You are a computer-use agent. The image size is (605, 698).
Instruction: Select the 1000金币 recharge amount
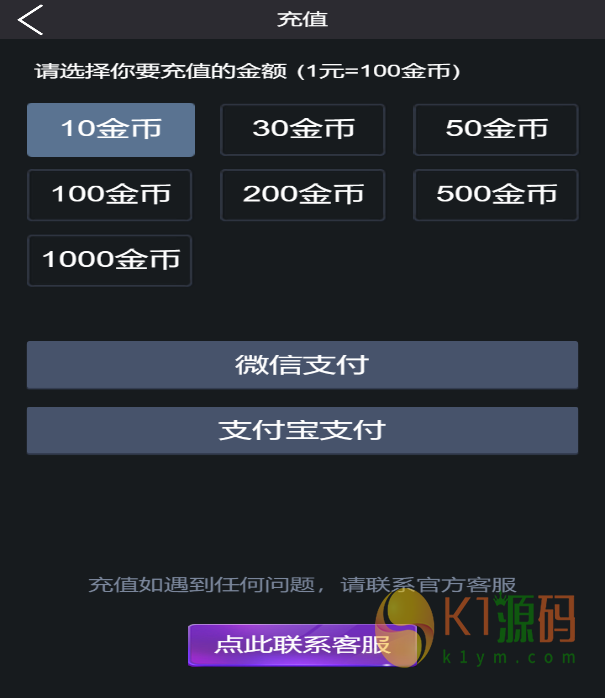(x=110, y=261)
